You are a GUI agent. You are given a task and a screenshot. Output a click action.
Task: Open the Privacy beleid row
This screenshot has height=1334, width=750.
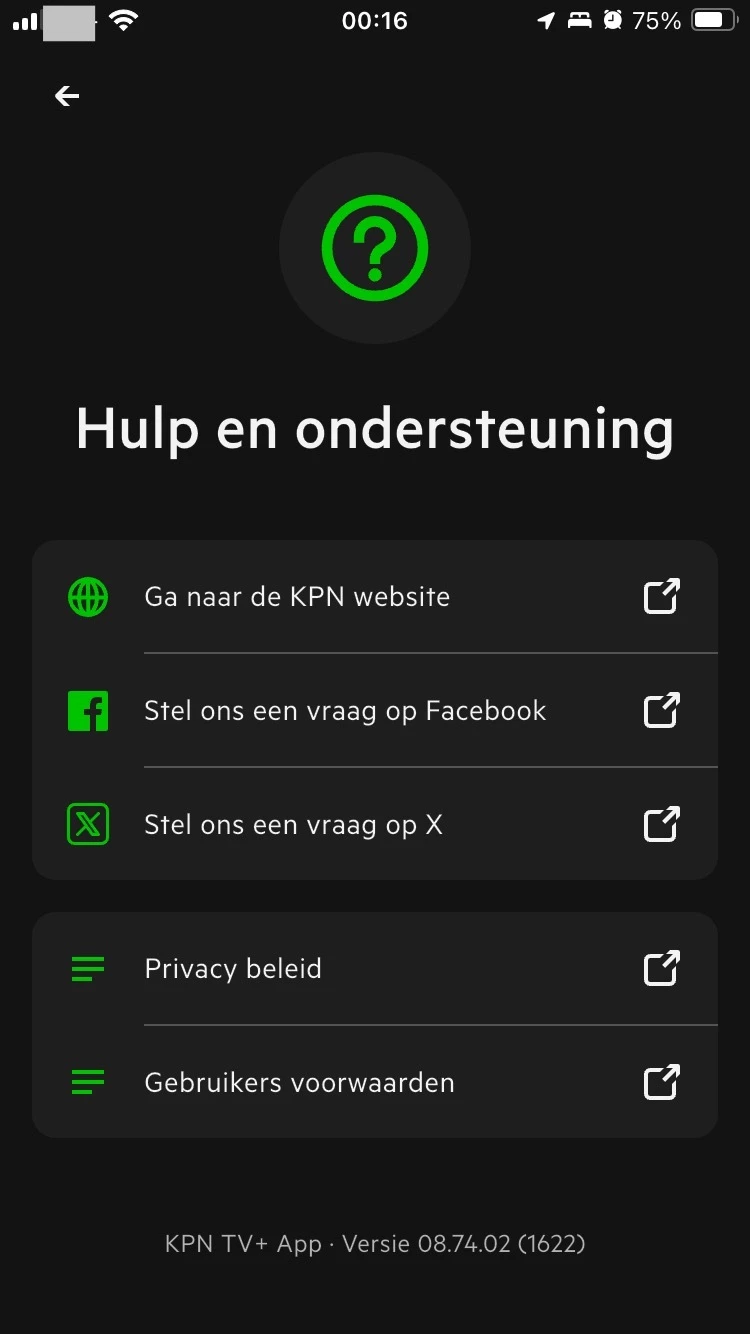pyautogui.click(x=374, y=969)
